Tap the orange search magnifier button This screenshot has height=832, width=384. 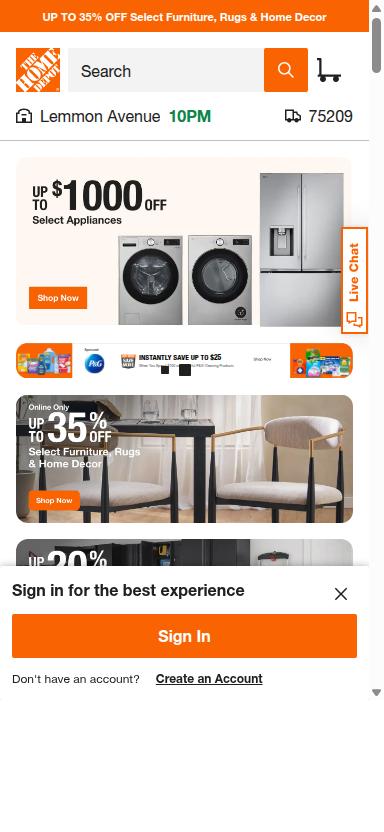(x=286, y=70)
